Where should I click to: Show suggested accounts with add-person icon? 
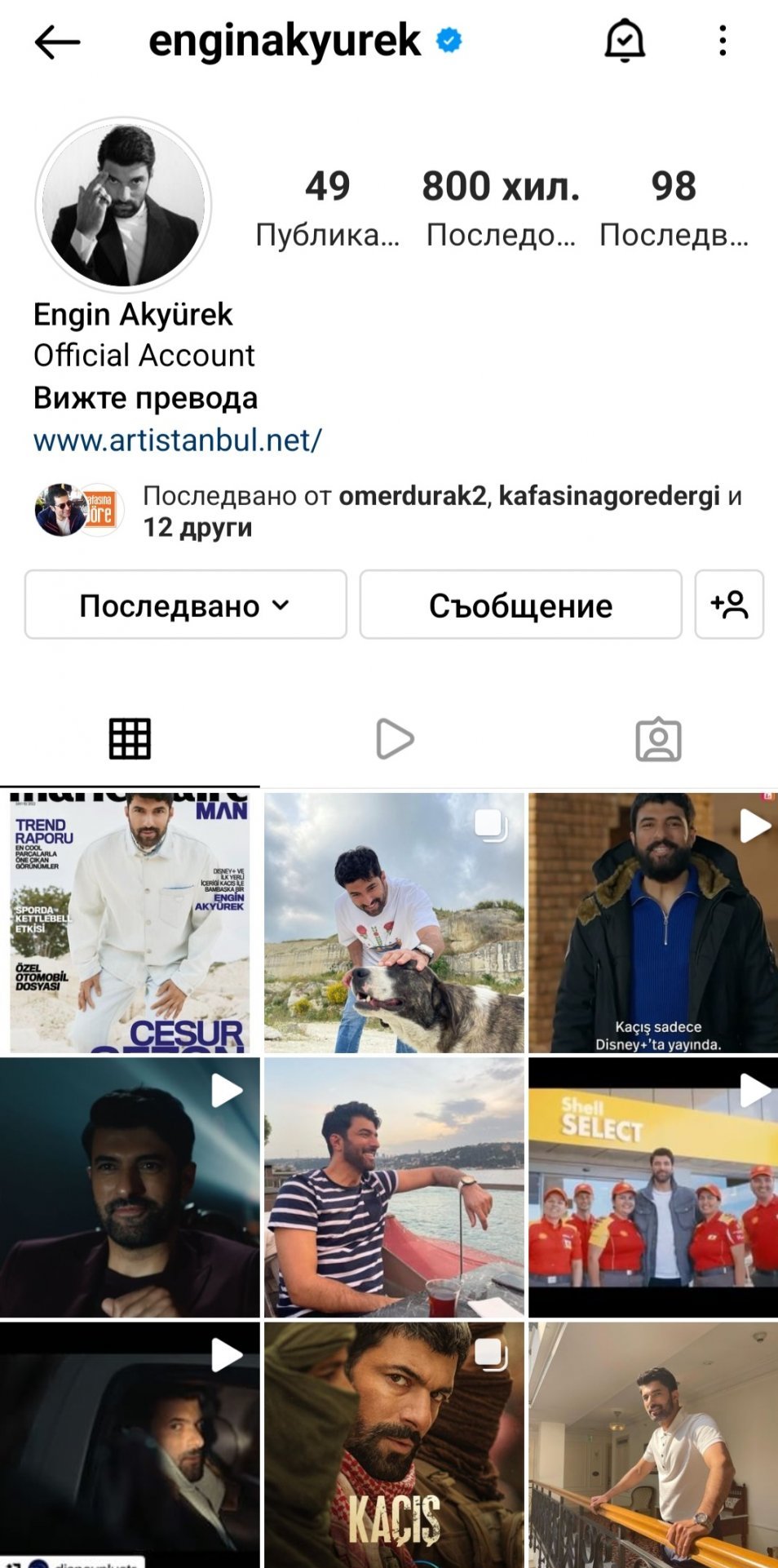point(729,605)
